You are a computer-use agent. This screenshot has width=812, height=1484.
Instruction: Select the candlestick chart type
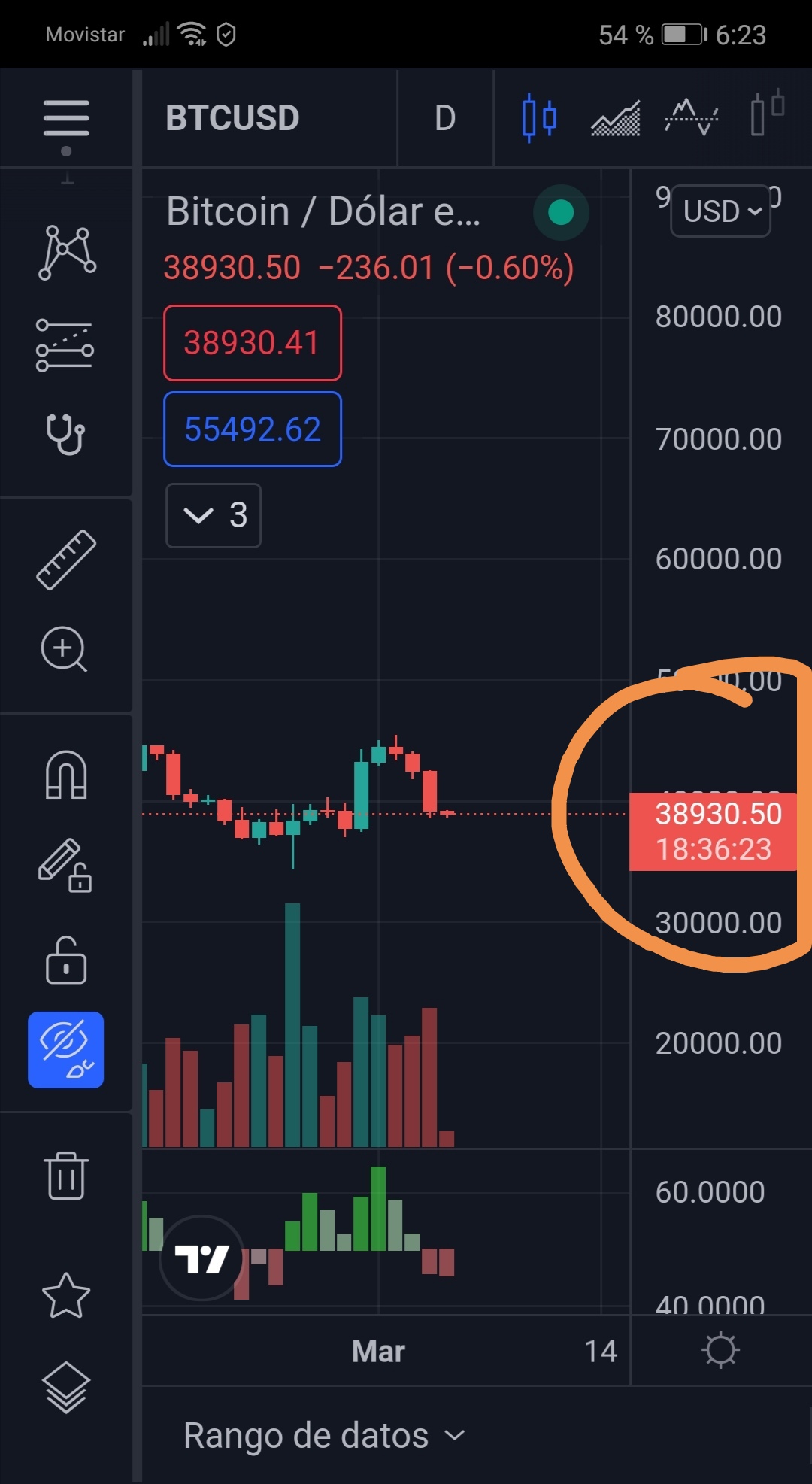pos(539,118)
